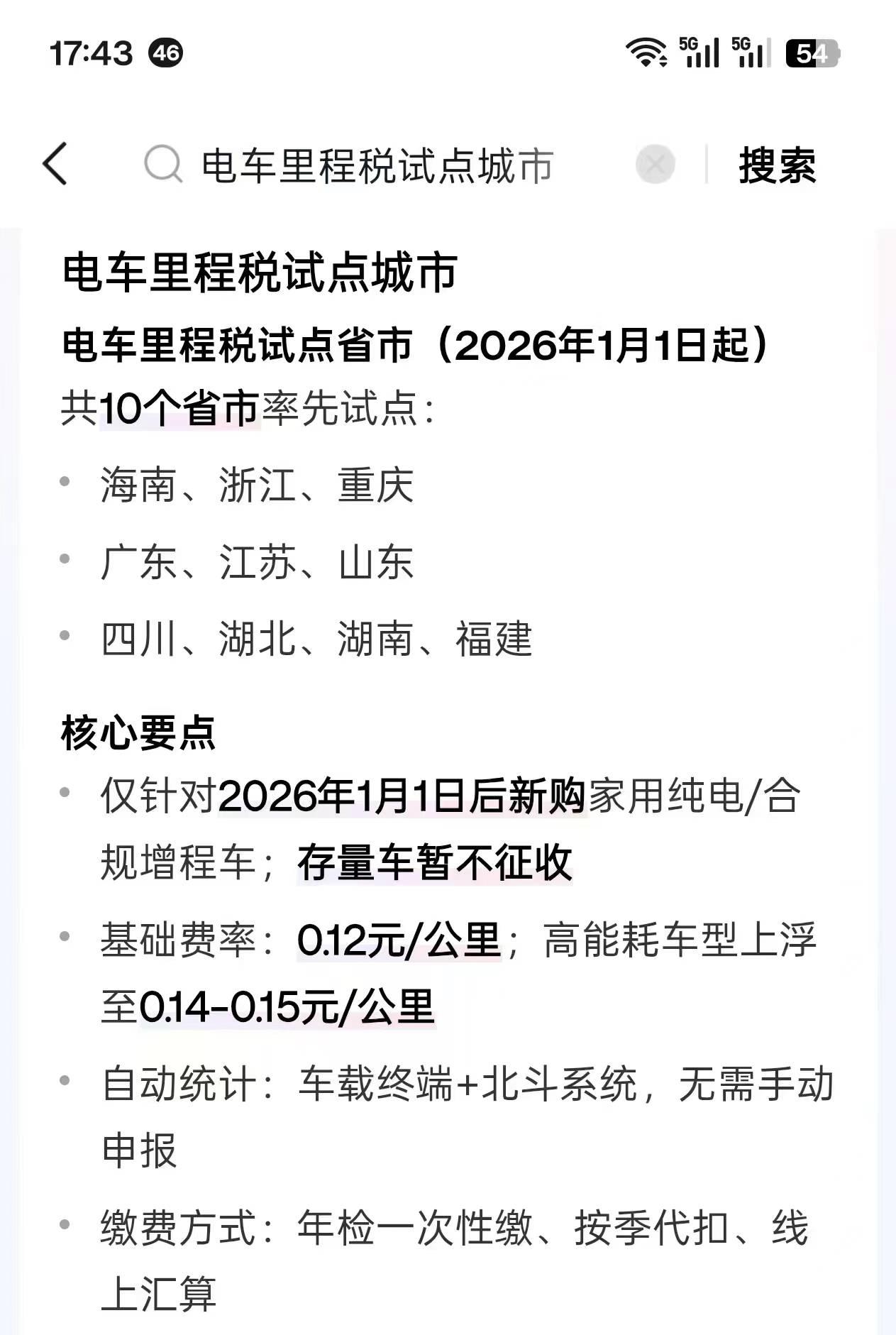Clear the search query text

point(654,165)
